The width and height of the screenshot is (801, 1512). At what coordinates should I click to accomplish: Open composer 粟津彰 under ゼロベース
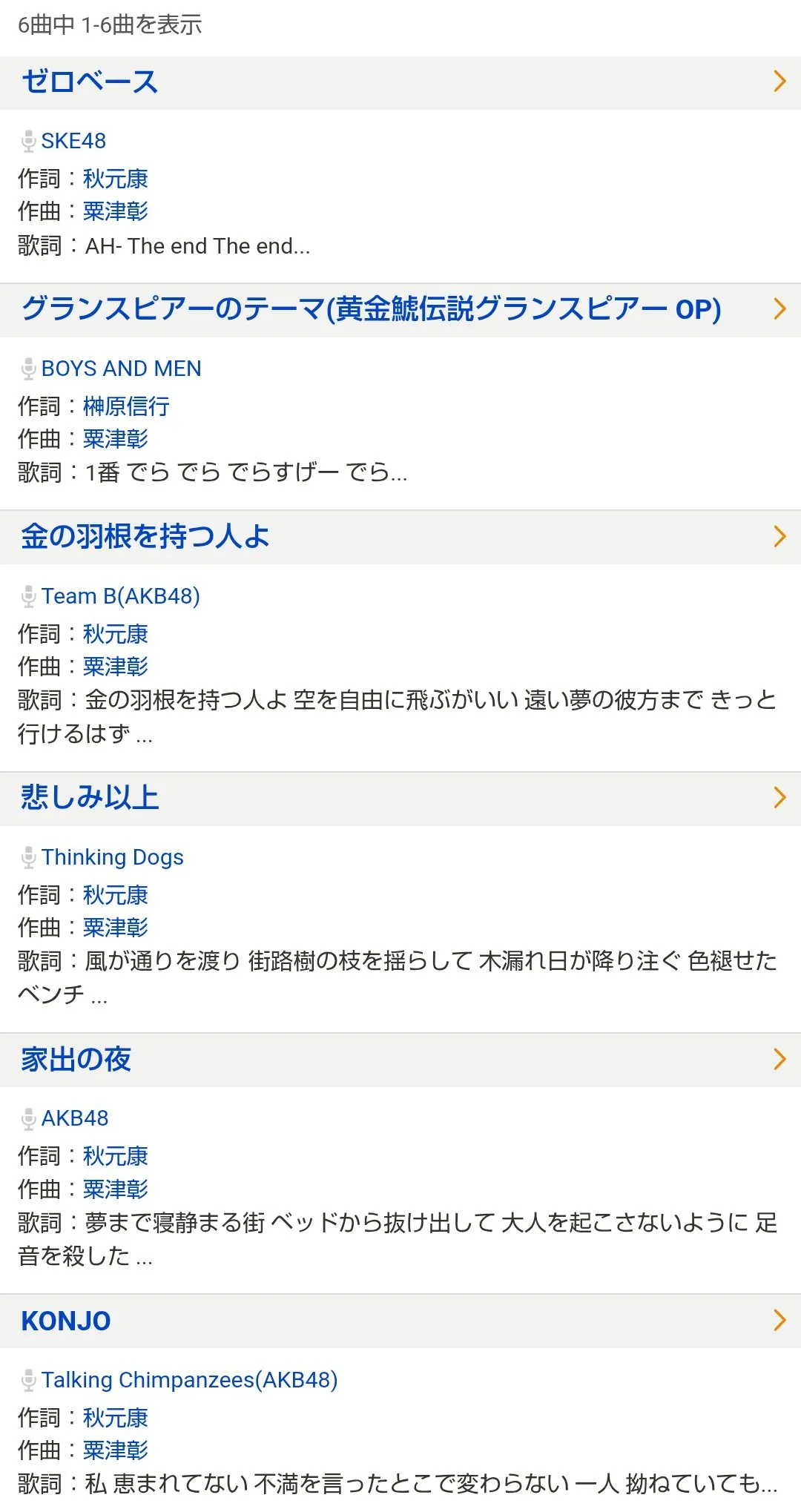point(115,211)
